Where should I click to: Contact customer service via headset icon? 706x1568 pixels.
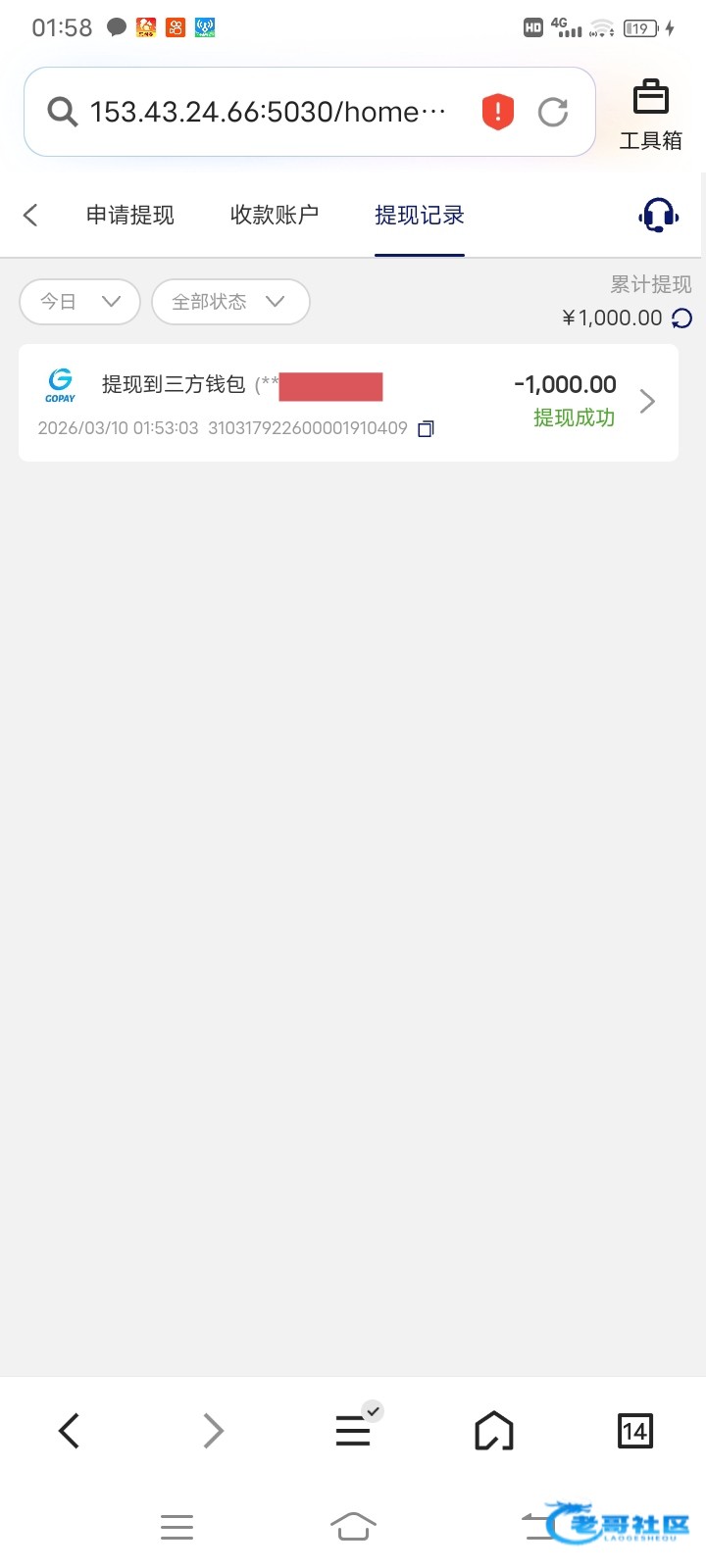point(658,215)
